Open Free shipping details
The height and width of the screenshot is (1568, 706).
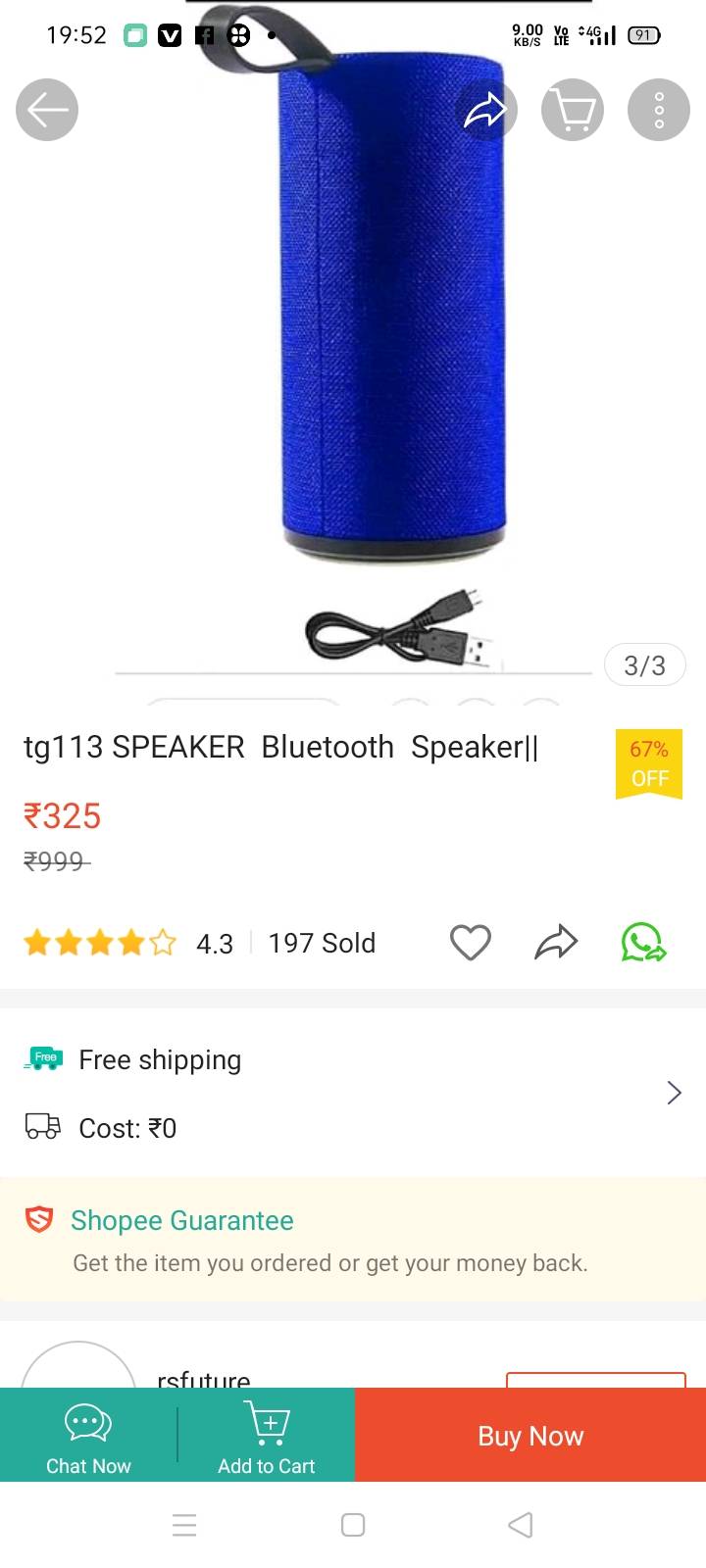click(x=353, y=1094)
